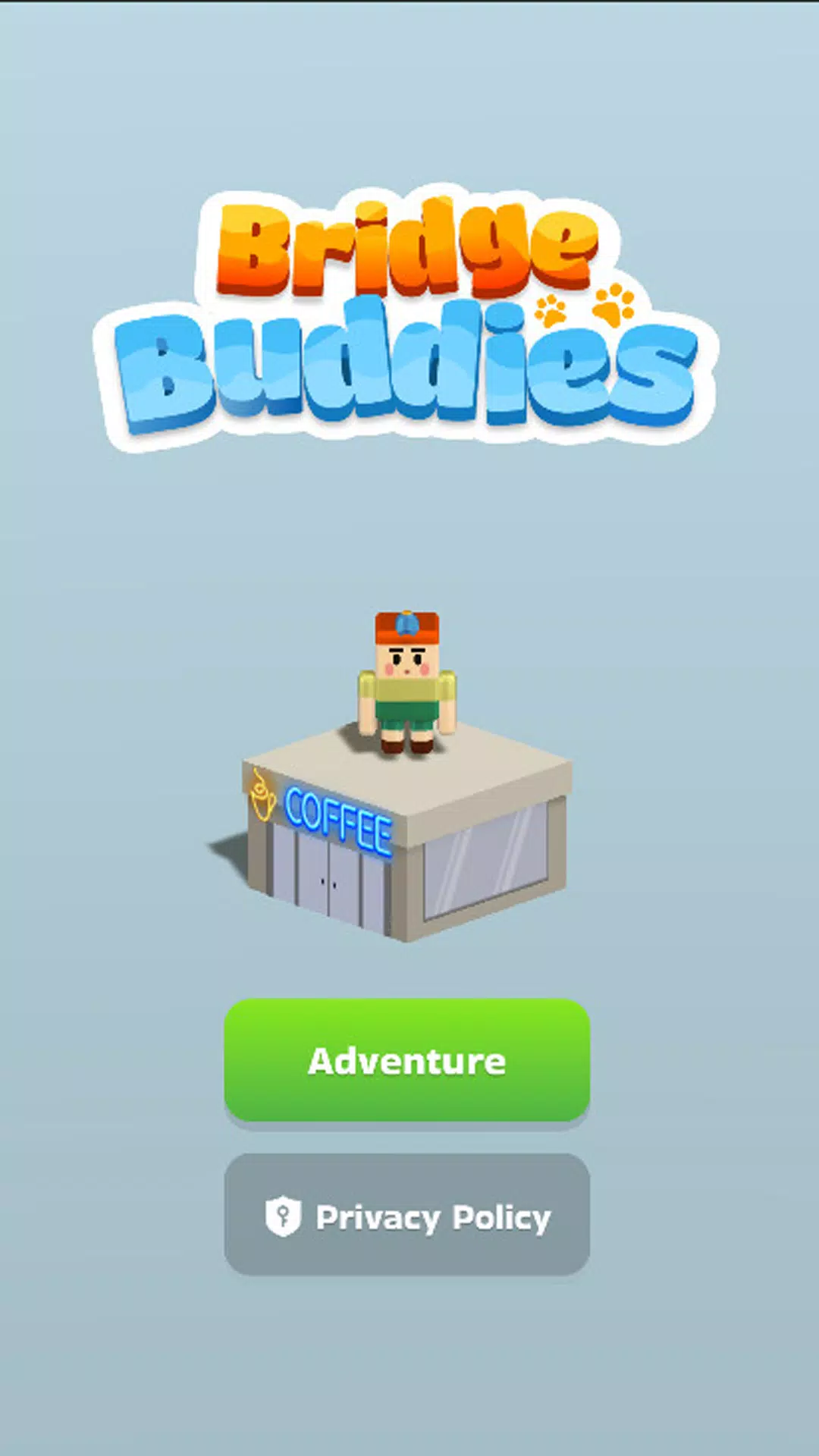Open the Privacy Policy
Image resolution: width=819 pixels, height=1456 pixels.
tap(407, 1215)
